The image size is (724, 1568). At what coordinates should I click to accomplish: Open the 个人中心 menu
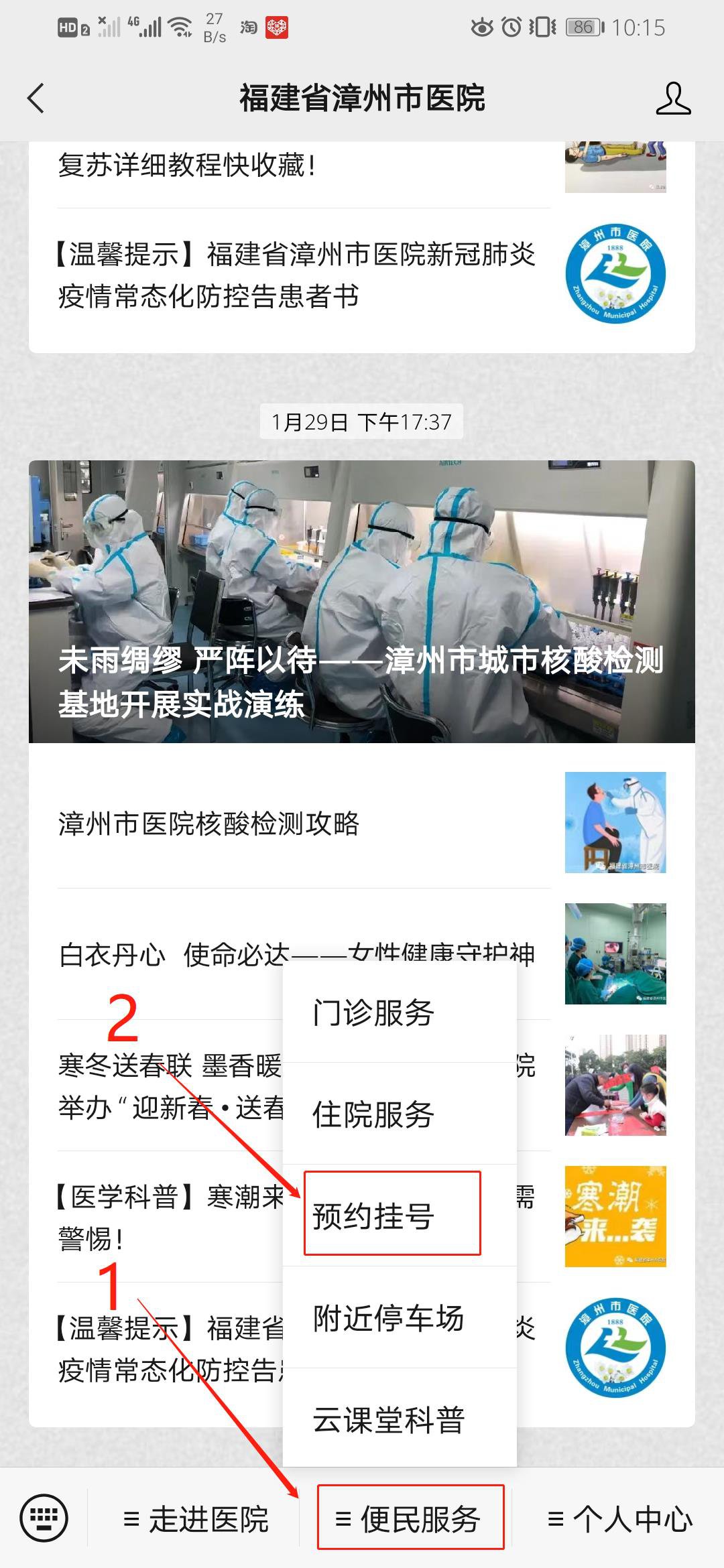pyautogui.click(x=620, y=1519)
